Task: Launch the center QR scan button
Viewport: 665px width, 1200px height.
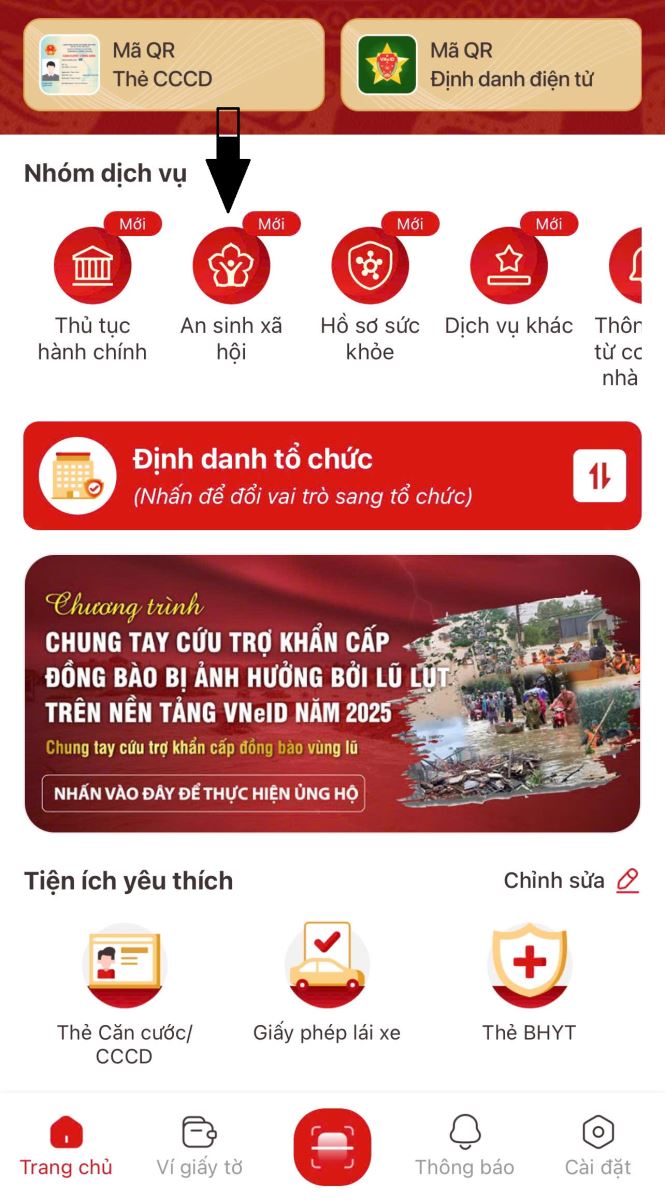Action: 332,1147
